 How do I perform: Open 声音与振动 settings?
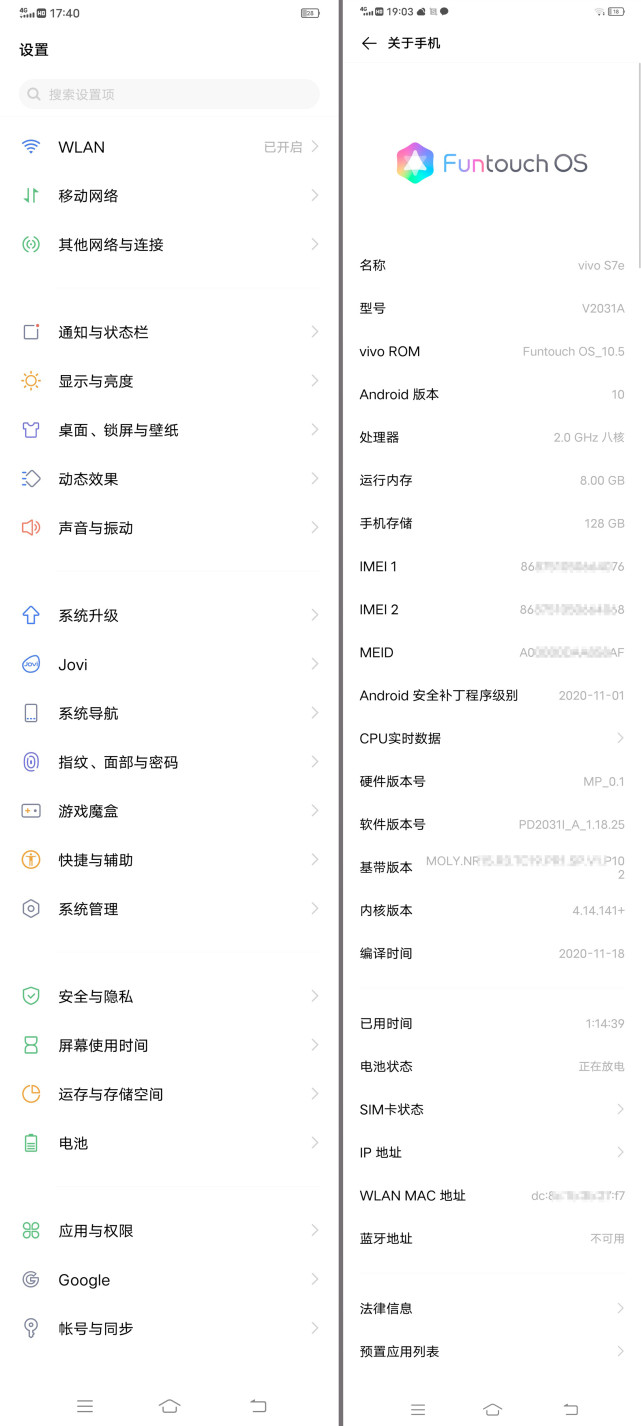click(169, 528)
